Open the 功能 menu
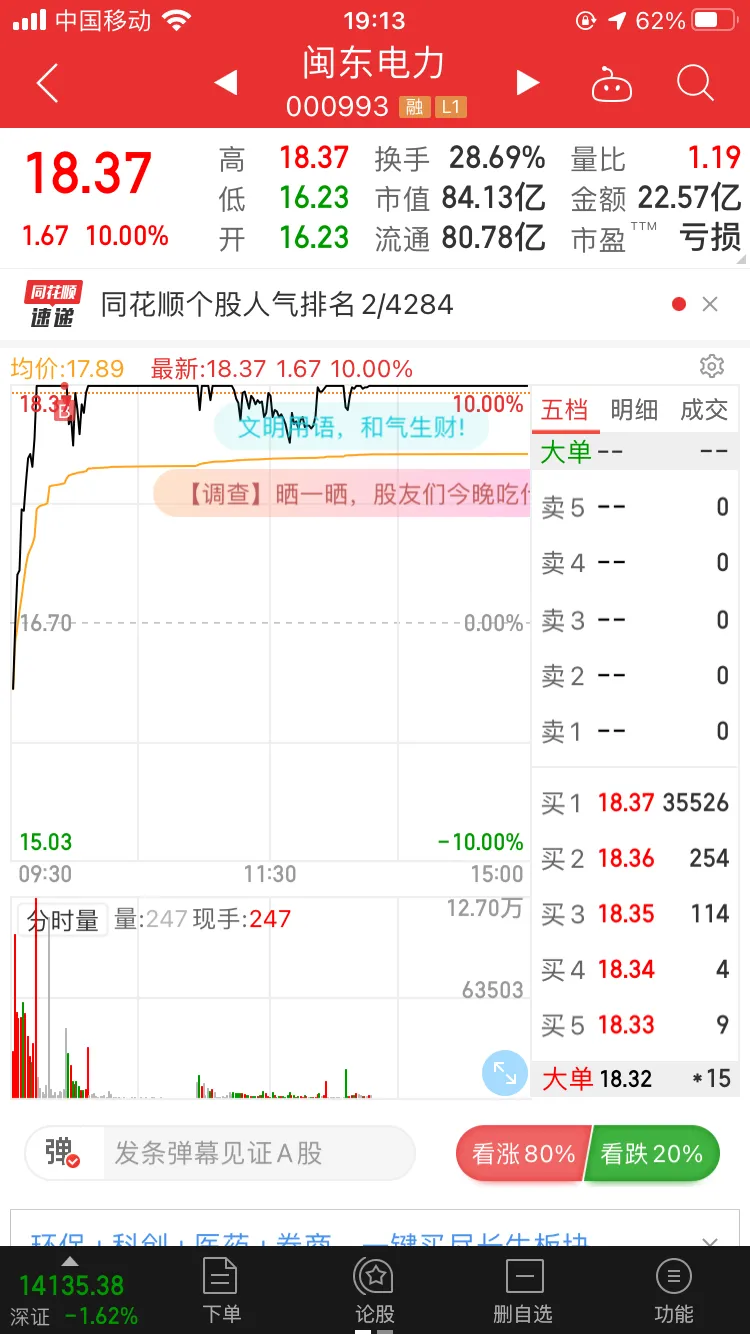The height and width of the screenshot is (1334, 750). coord(673,1290)
